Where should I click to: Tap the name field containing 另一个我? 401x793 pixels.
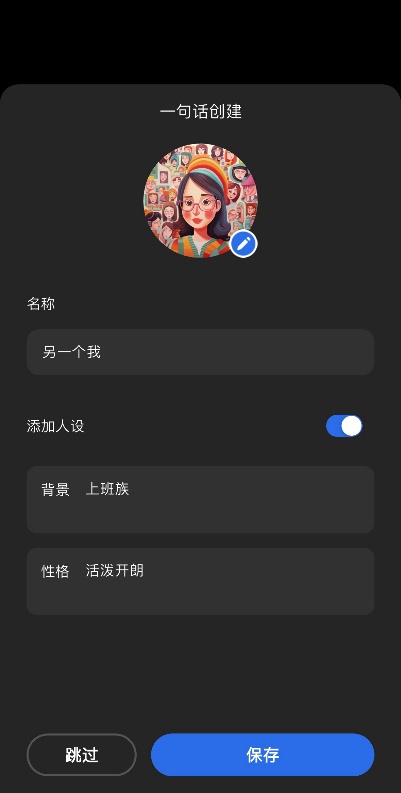point(200,352)
